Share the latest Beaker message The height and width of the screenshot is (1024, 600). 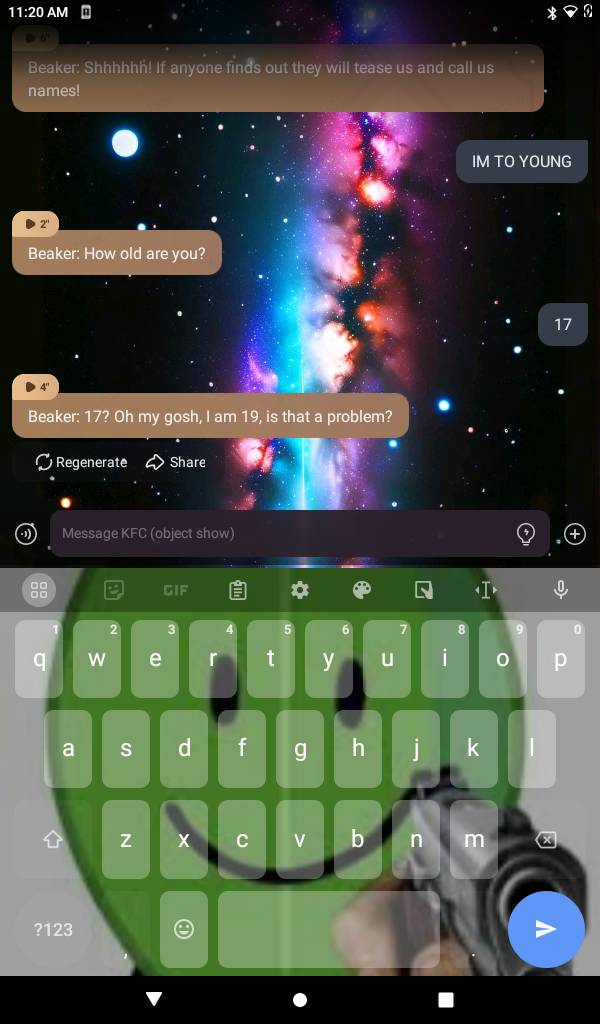(x=175, y=462)
